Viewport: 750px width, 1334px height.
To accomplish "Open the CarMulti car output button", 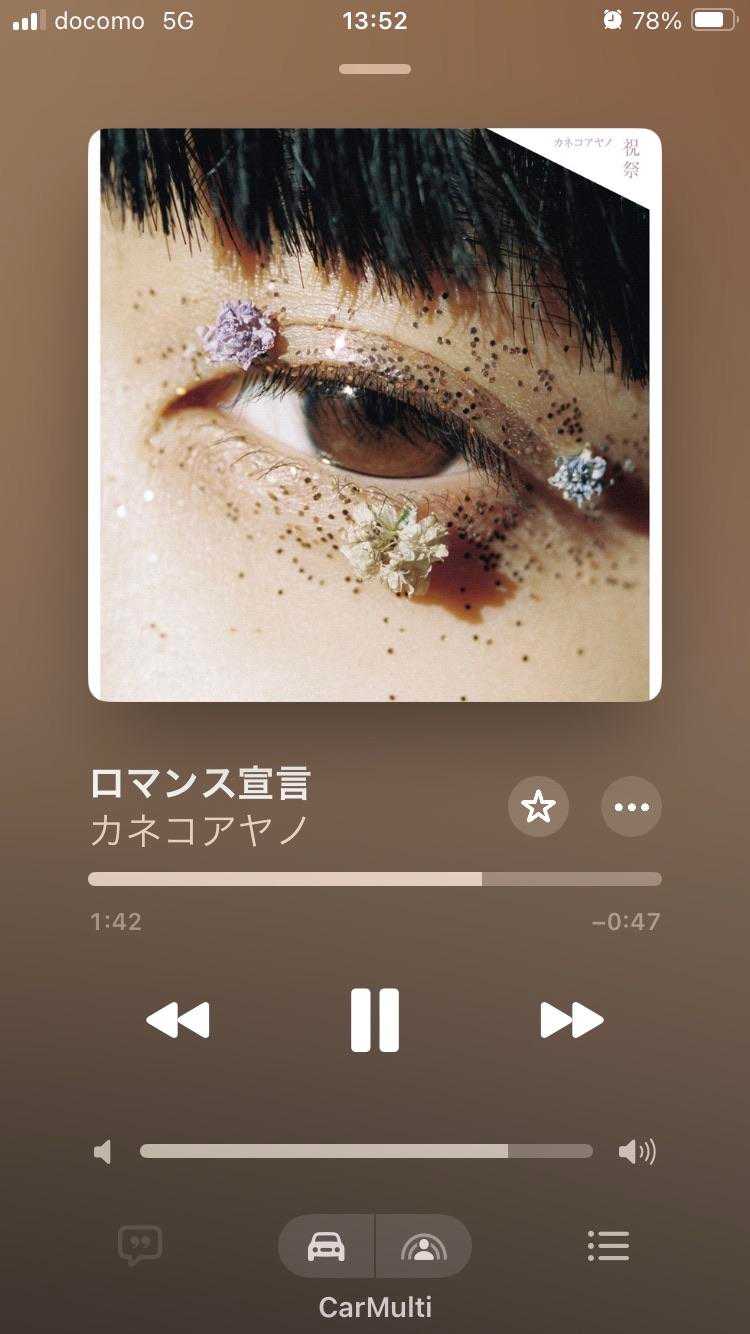I will [326, 1246].
